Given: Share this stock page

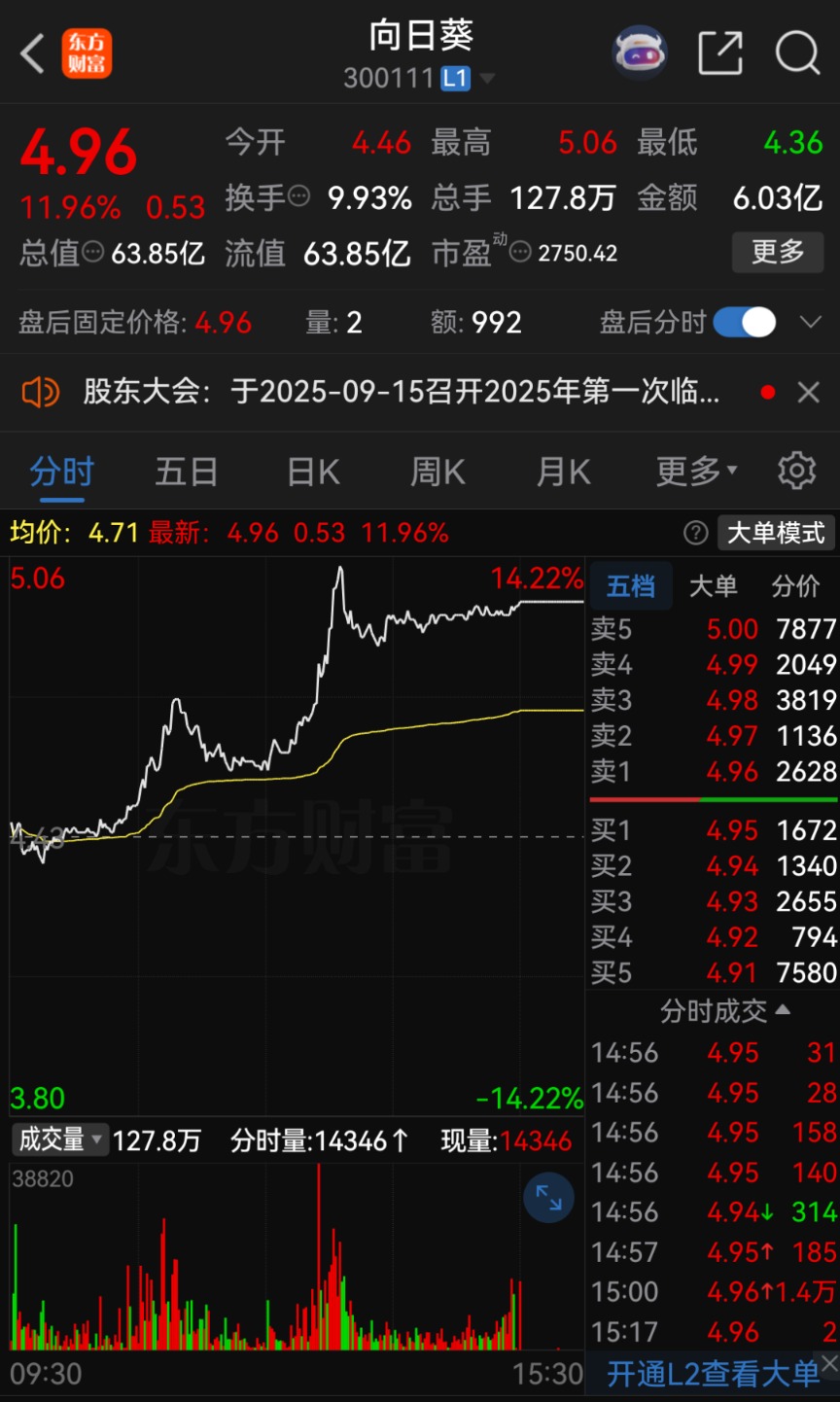Looking at the screenshot, I should (720, 53).
